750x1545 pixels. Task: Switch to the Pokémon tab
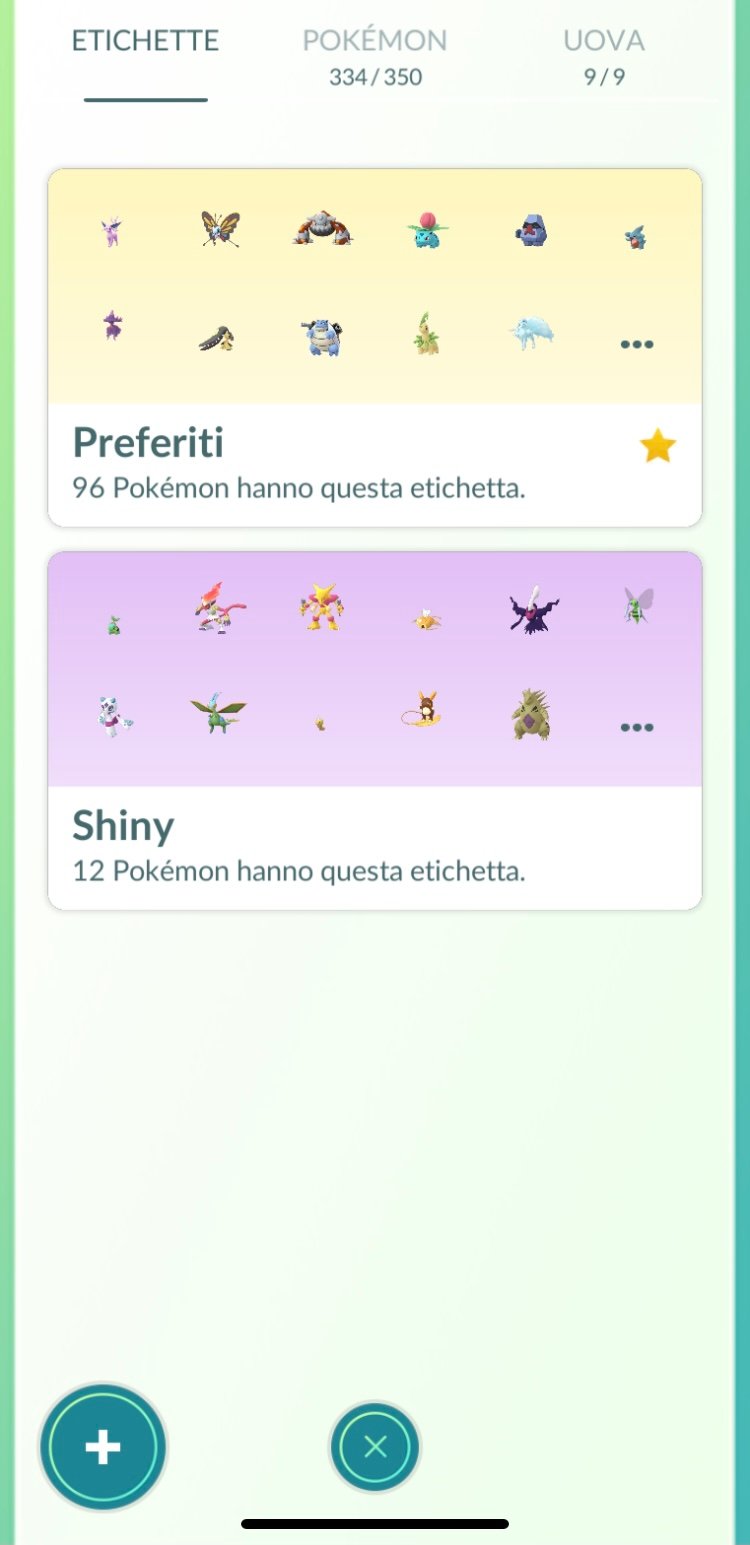pos(375,57)
